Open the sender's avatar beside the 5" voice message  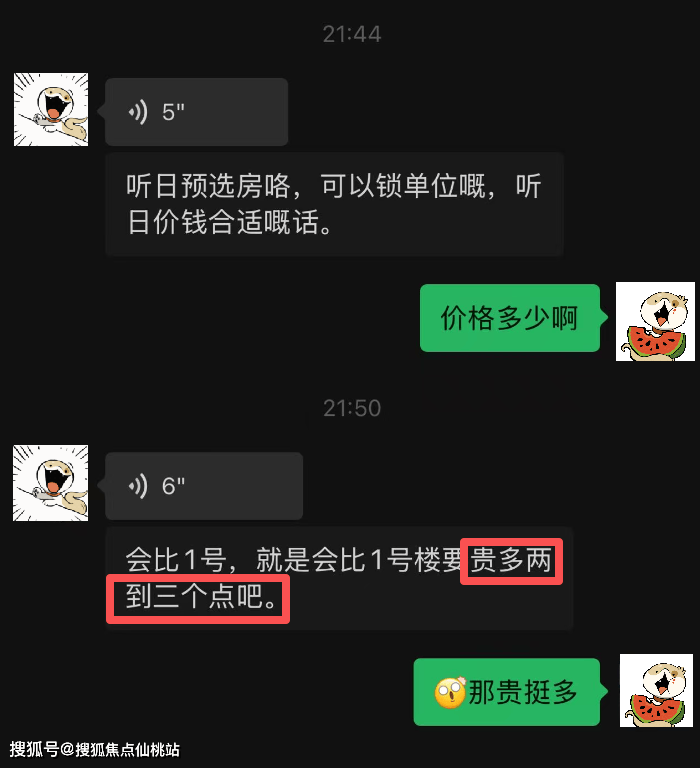point(51,110)
